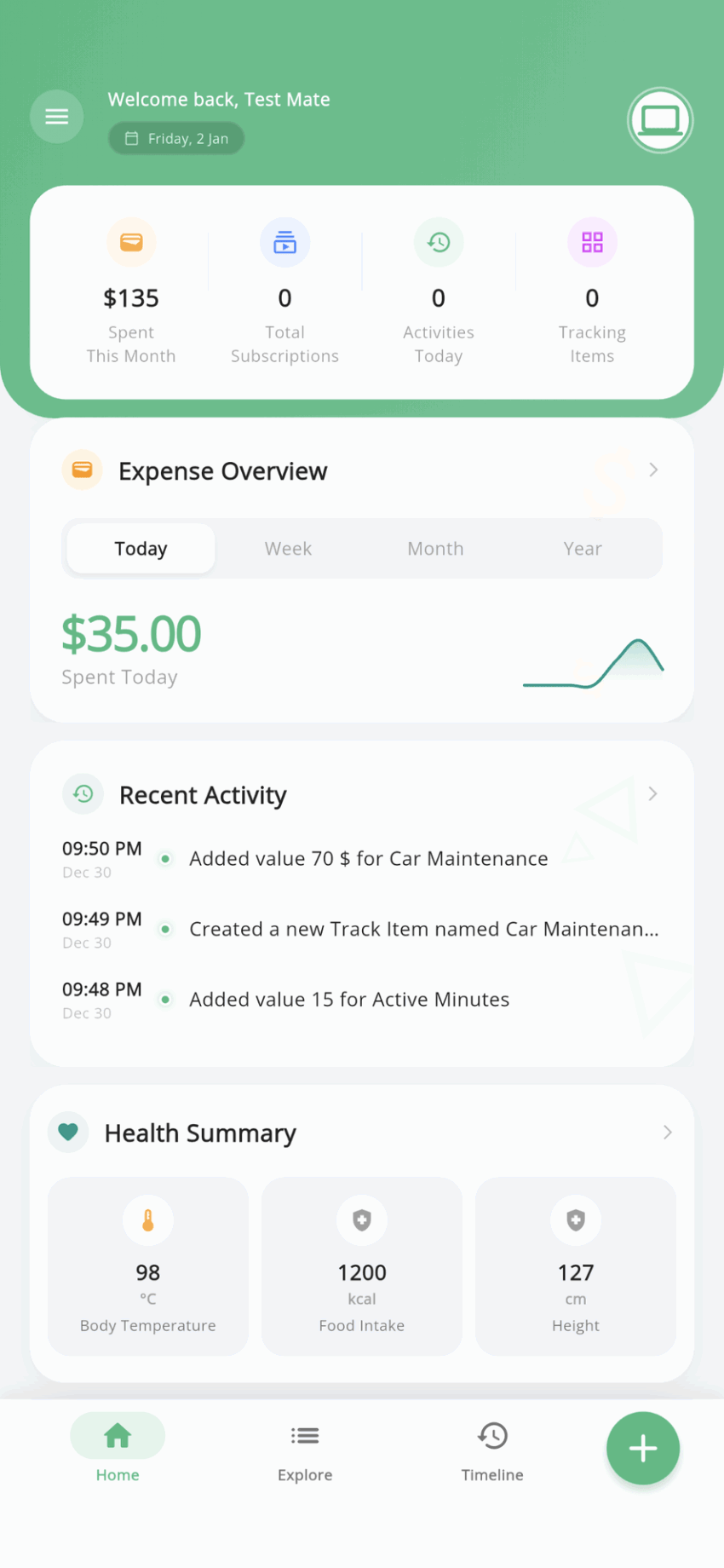Viewport: 724px width, 1568px height.
Task: Click the laptop icon in the header
Action: click(660, 119)
